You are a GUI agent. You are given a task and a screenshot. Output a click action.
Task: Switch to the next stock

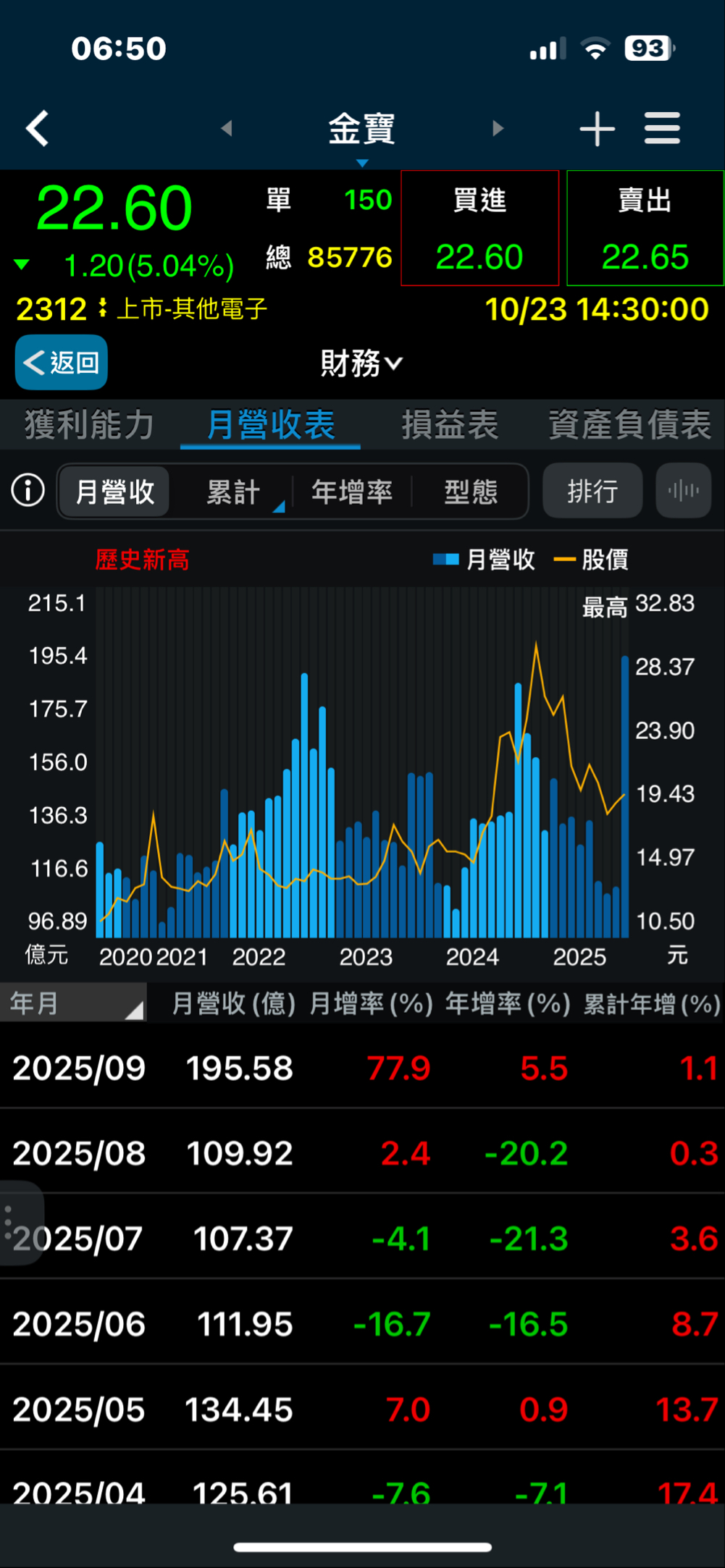point(498,129)
